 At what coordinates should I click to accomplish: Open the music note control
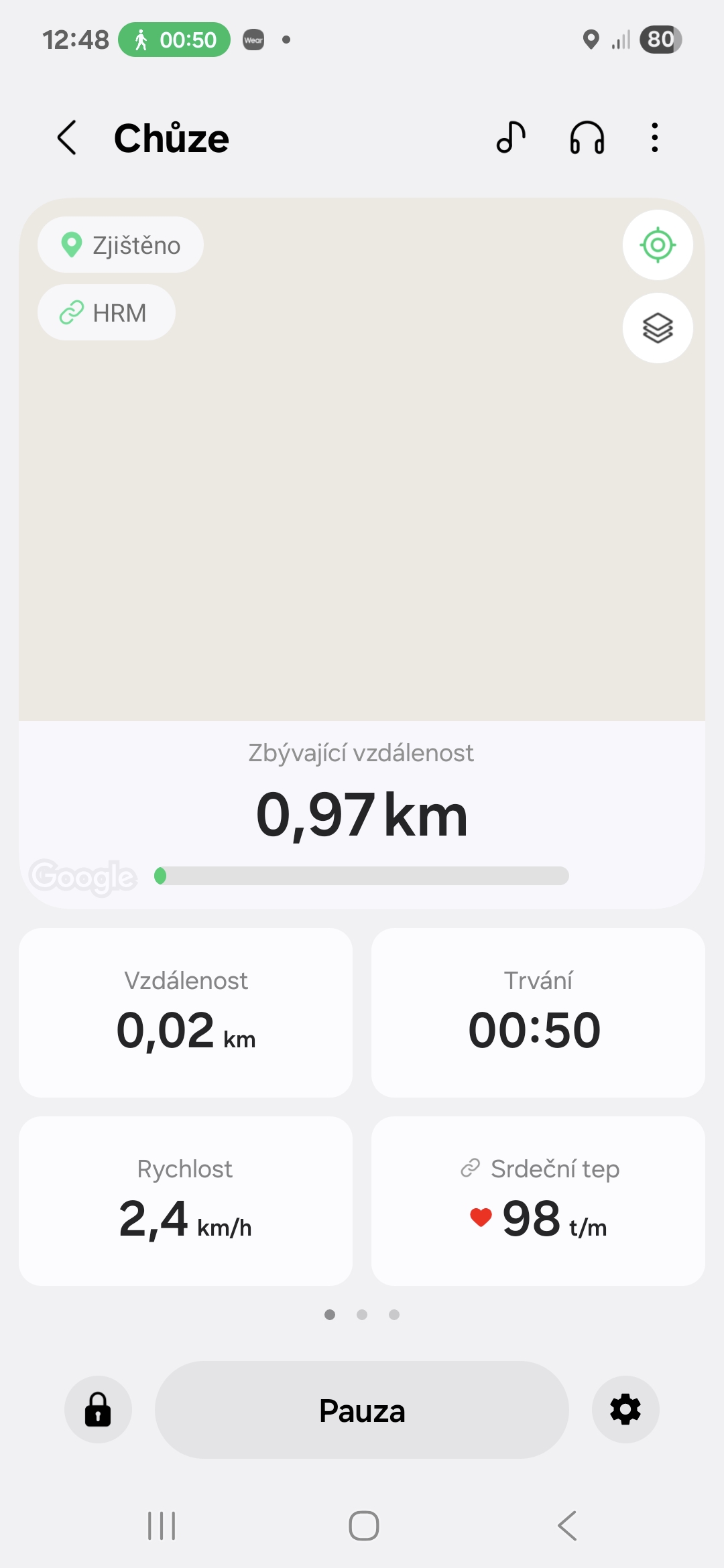click(511, 138)
